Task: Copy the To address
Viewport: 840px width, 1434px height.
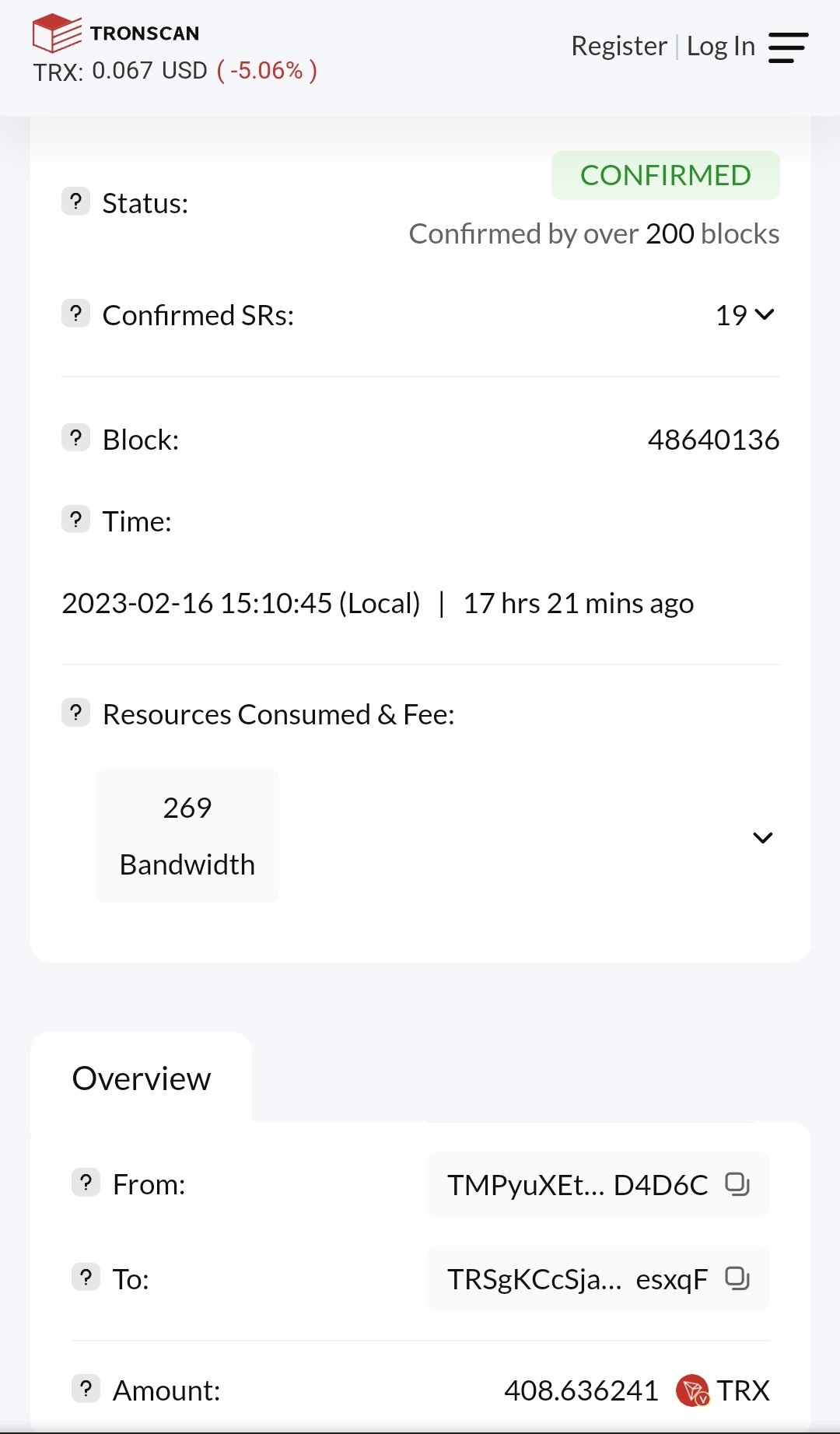Action: tap(736, 1278)
